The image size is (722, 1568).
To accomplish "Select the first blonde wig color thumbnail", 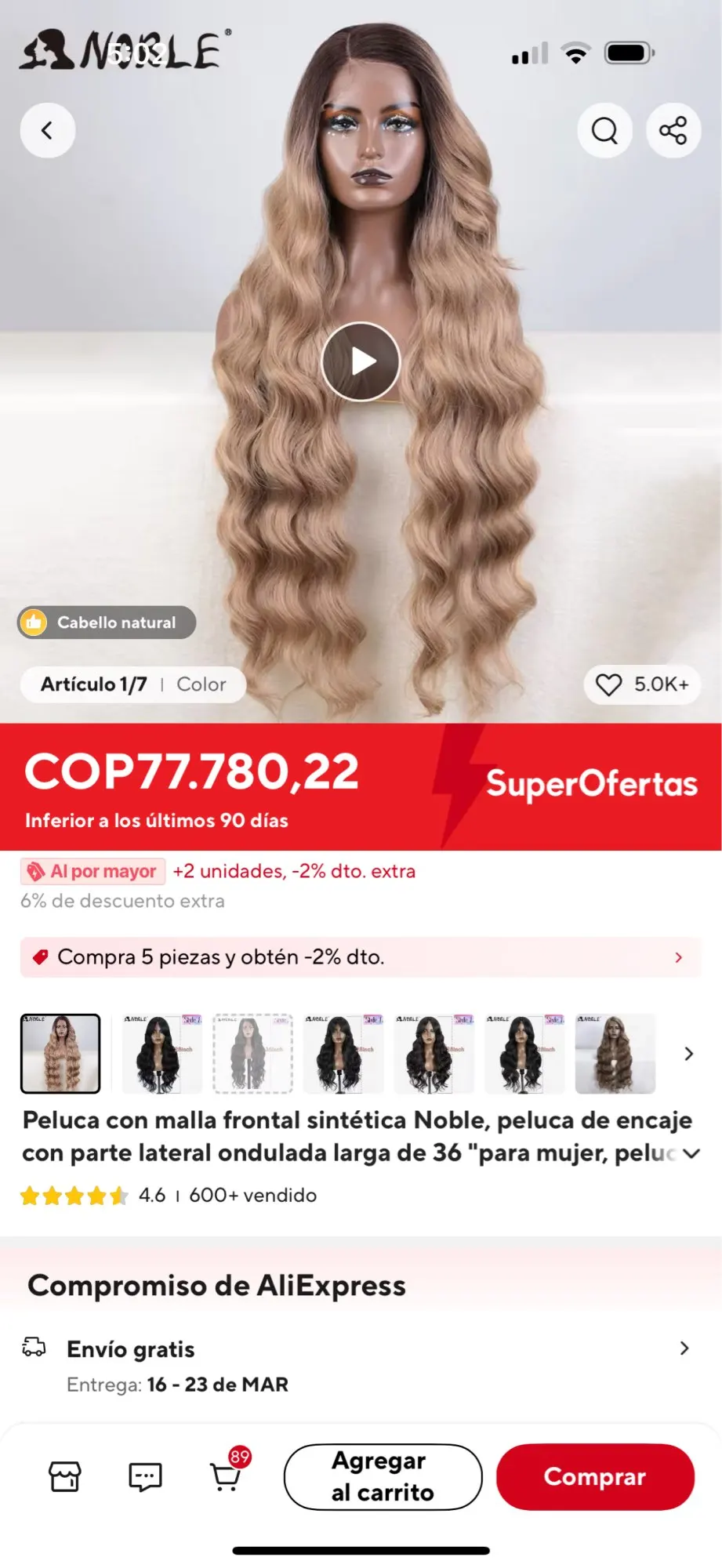I will 60,1054.
